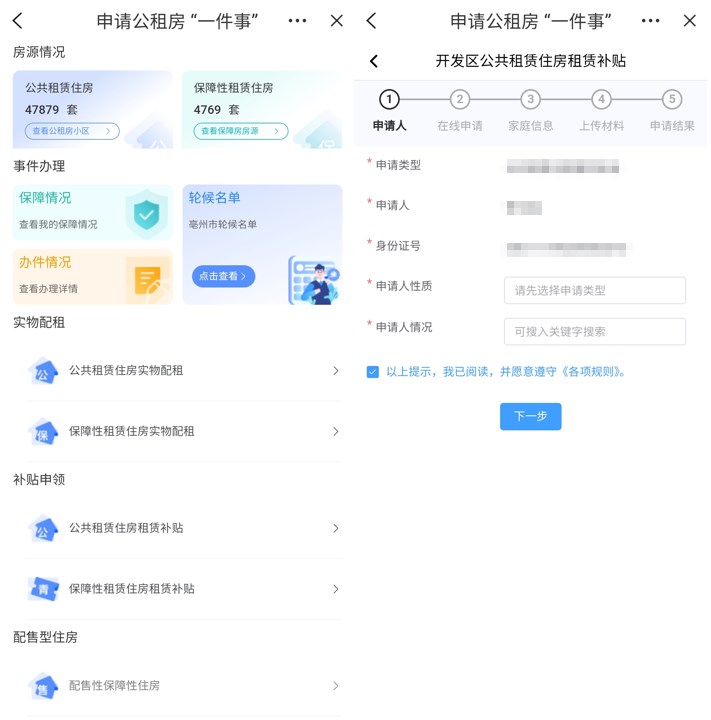Viewport: 711px width, 720px height.
Task: Open the 保障情况 card
Action: click(92, 211)
